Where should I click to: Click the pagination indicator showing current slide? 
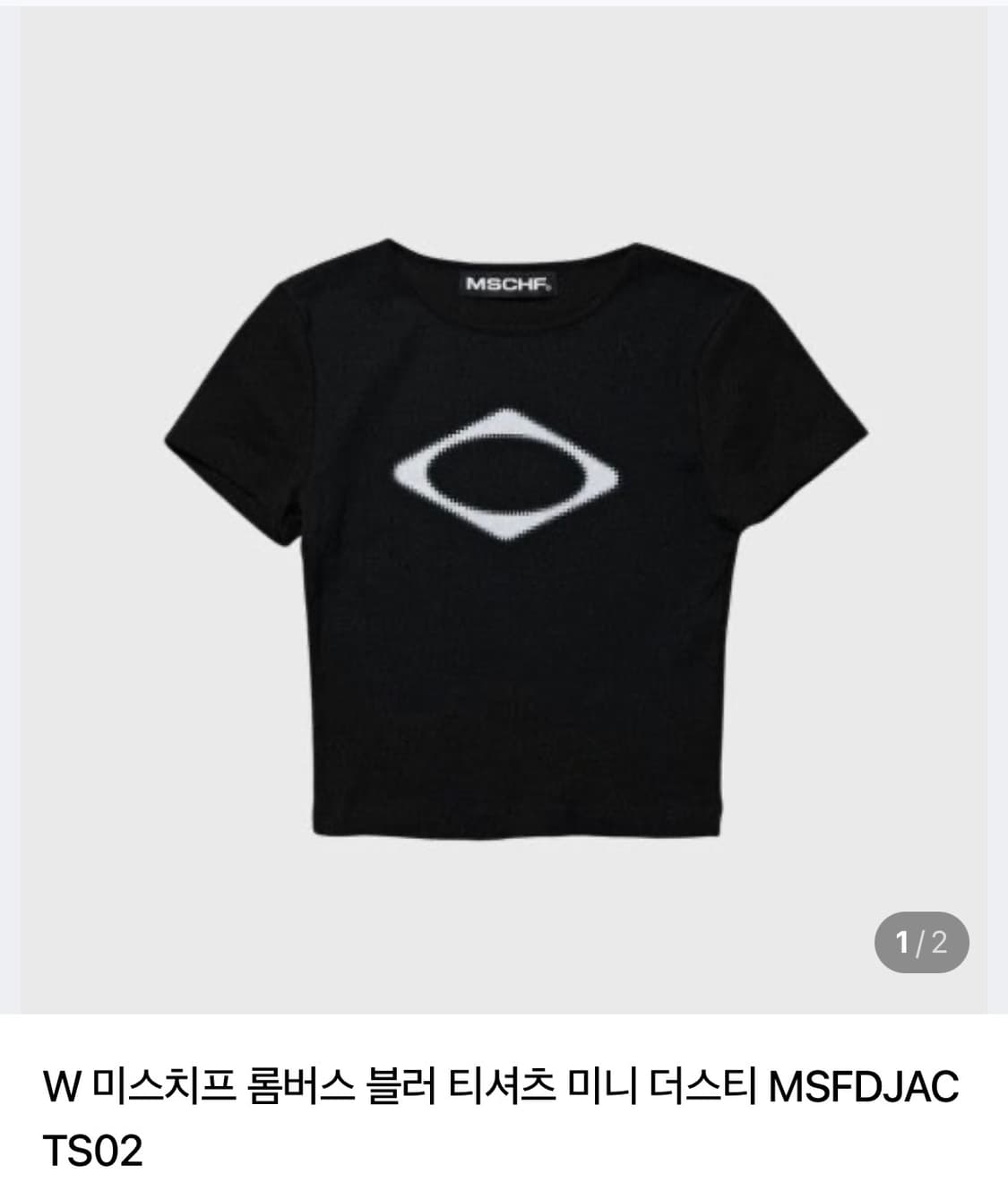pos(921,942)
